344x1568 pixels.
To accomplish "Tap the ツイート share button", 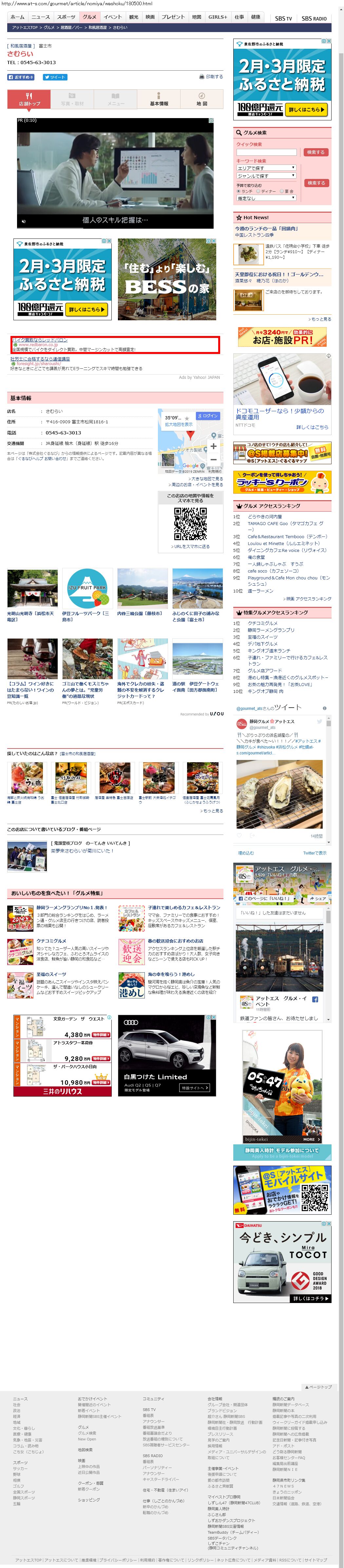I will pos(55,77).
